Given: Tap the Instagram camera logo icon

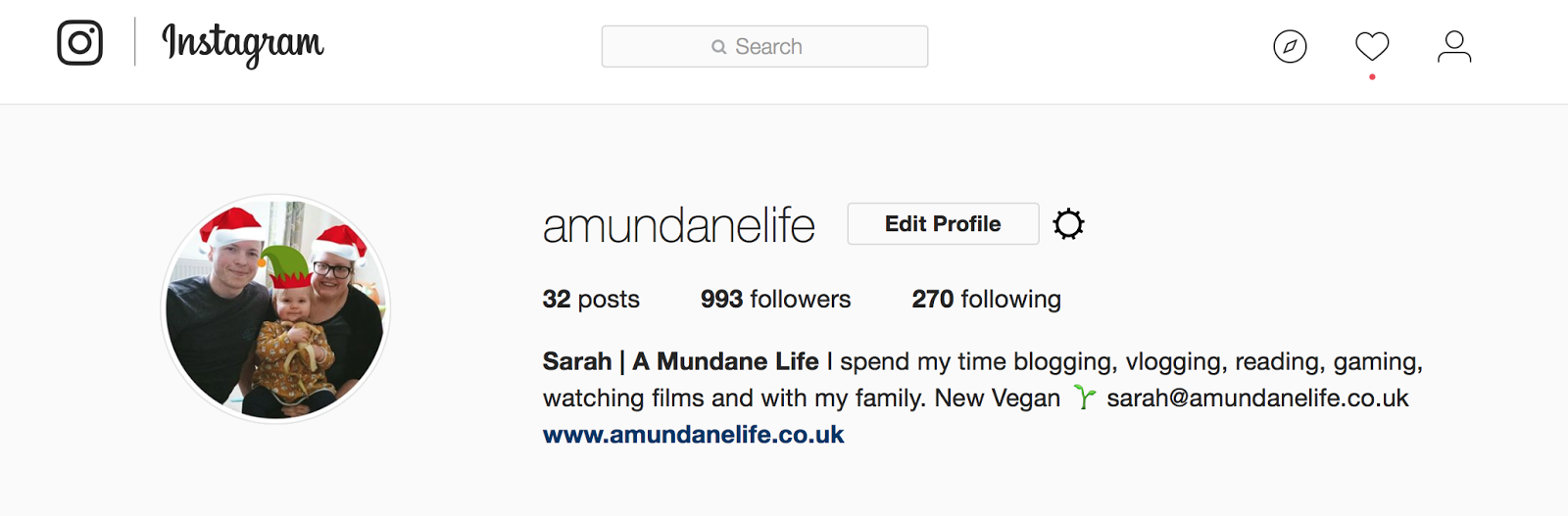Looking at the screenshot, I should [79, 43].
